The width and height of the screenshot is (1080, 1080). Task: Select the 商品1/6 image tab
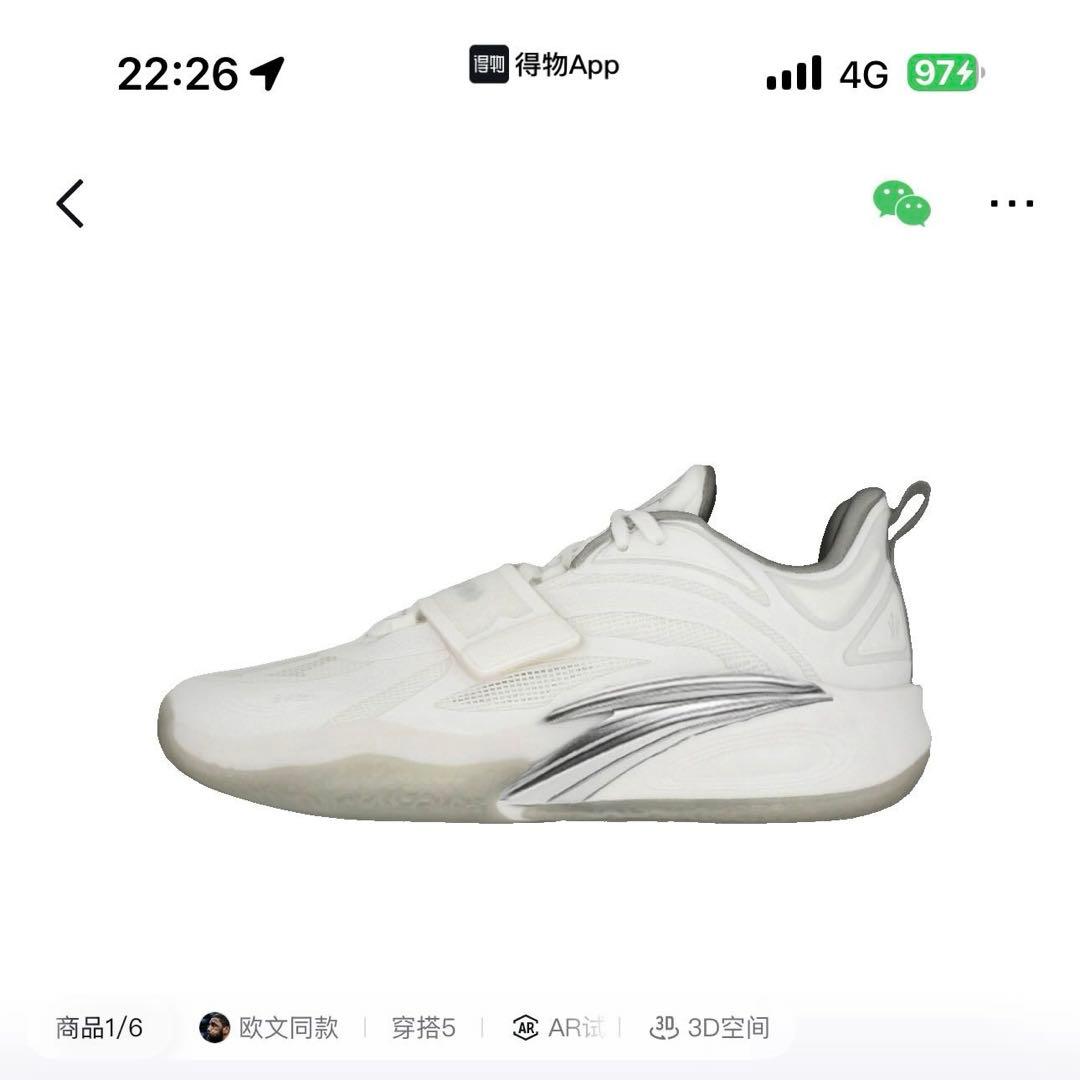[x=99, y=1027]
